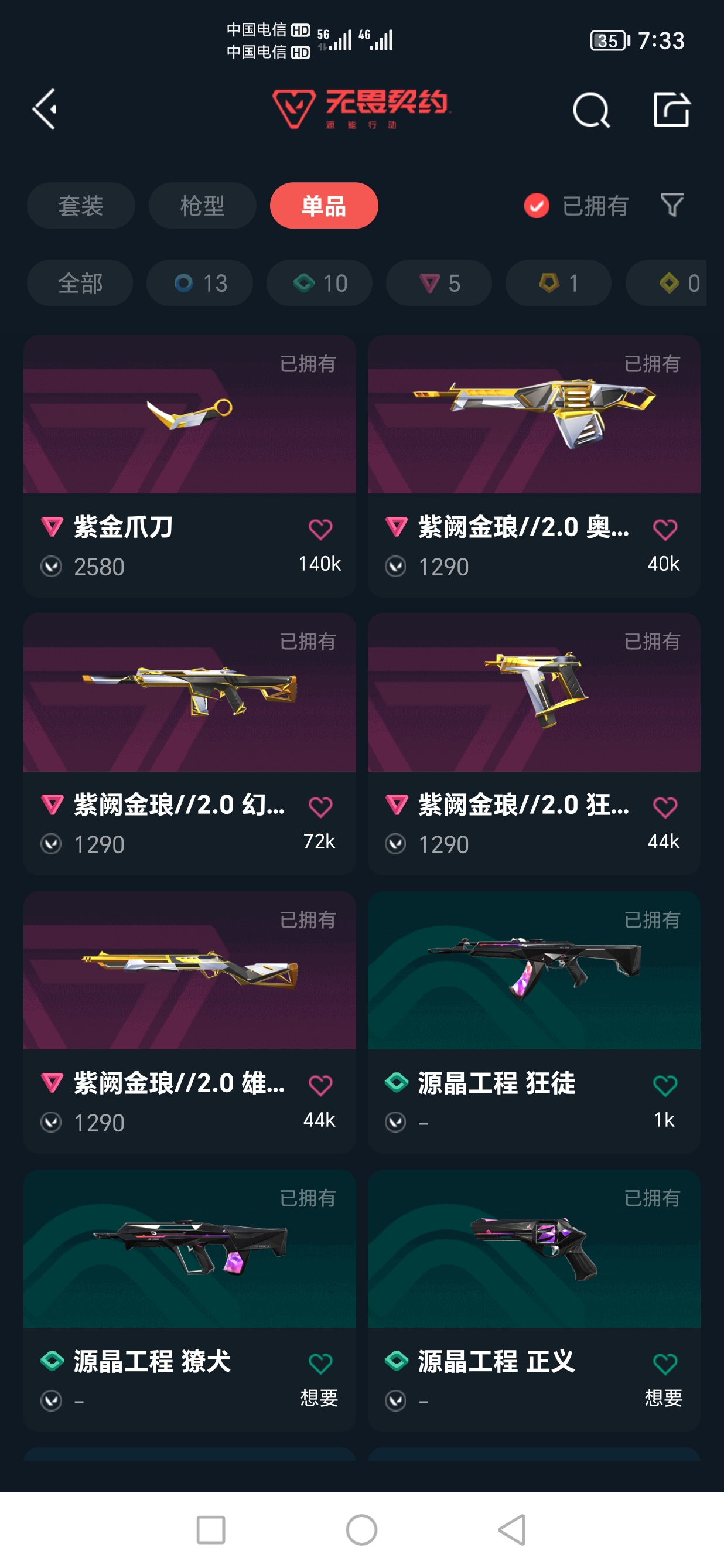
Task: Tap the share icon in the header
Action: click(x=671, y=110)
